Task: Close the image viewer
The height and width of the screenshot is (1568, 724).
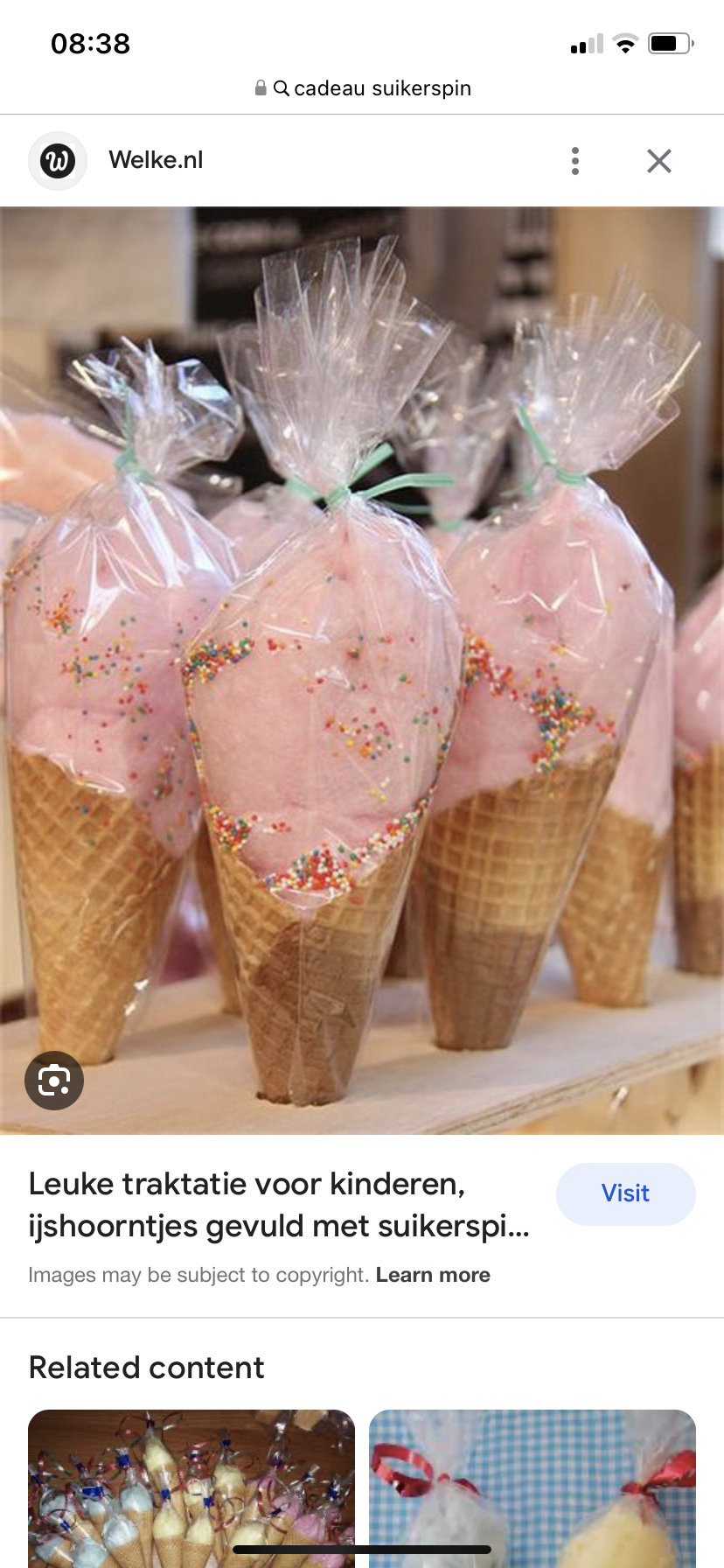Action: click(x=659, y=161)
